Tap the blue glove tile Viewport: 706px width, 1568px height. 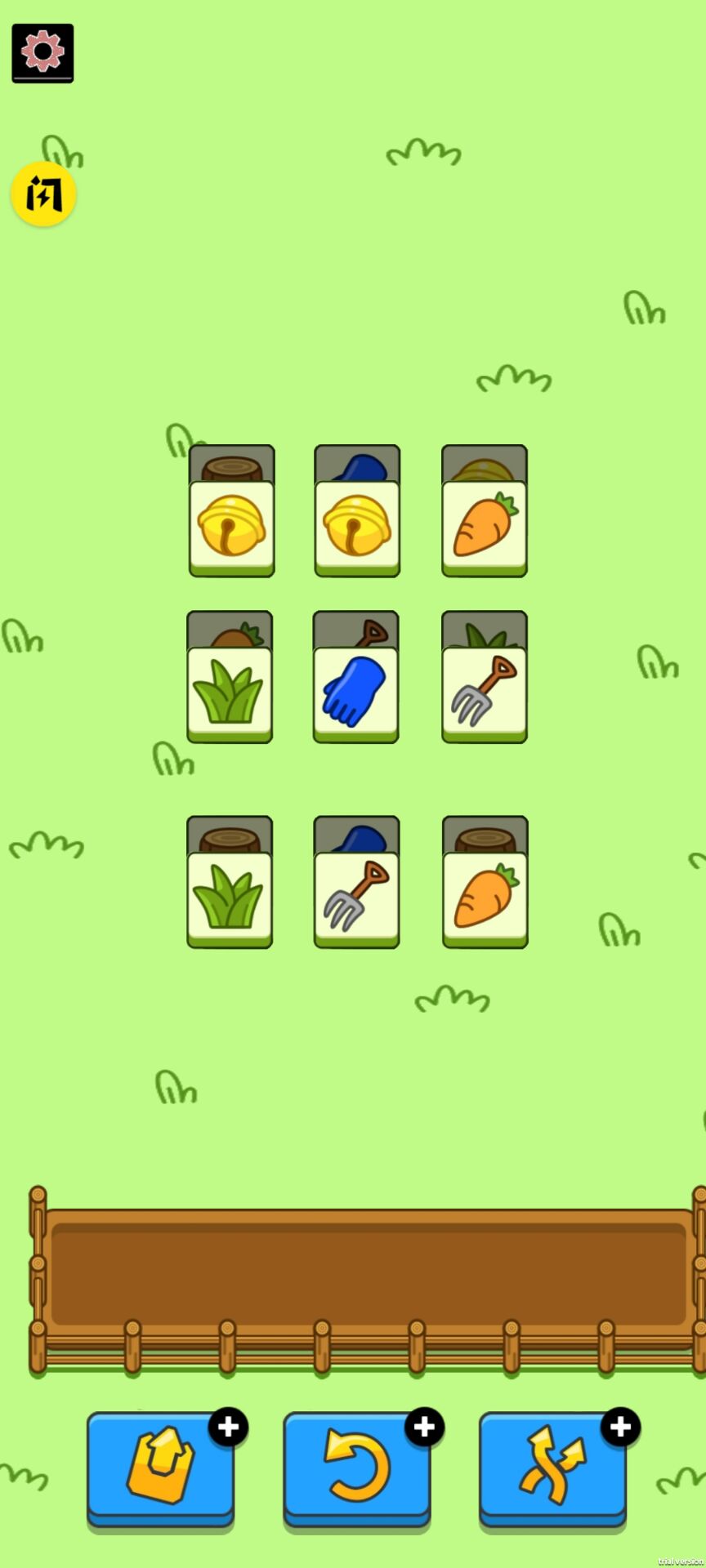pyautogui.click(x=355, y=693)
